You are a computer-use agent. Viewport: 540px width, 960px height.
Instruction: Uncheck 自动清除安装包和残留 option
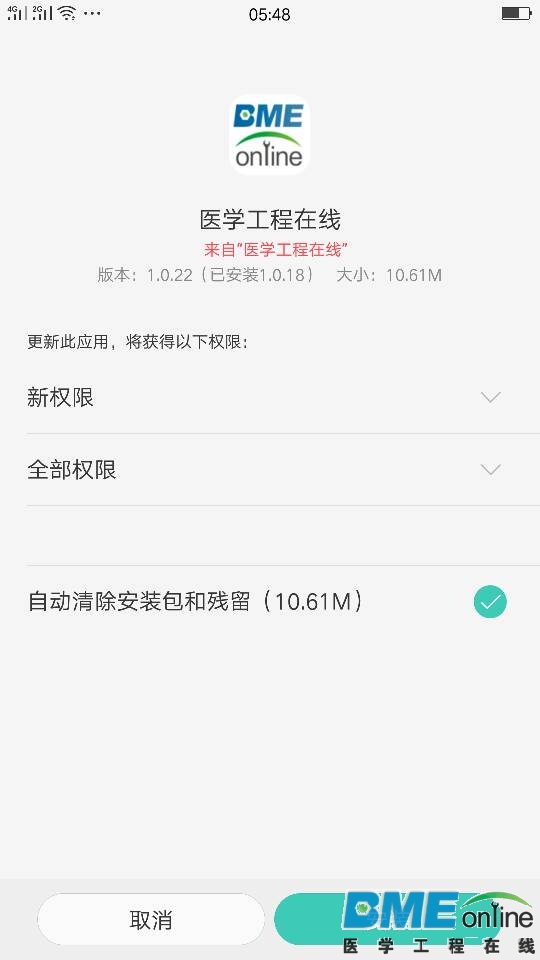pyautogui.click(x=490, y=602)
